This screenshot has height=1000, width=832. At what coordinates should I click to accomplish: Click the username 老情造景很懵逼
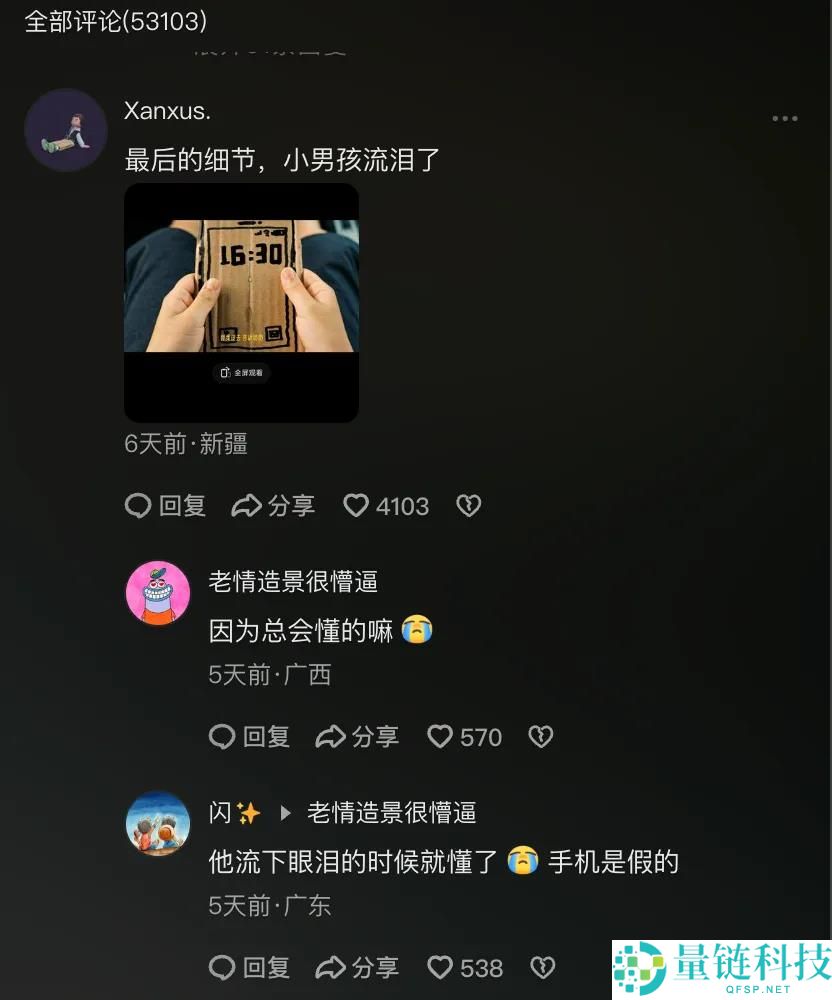point(292,581)
